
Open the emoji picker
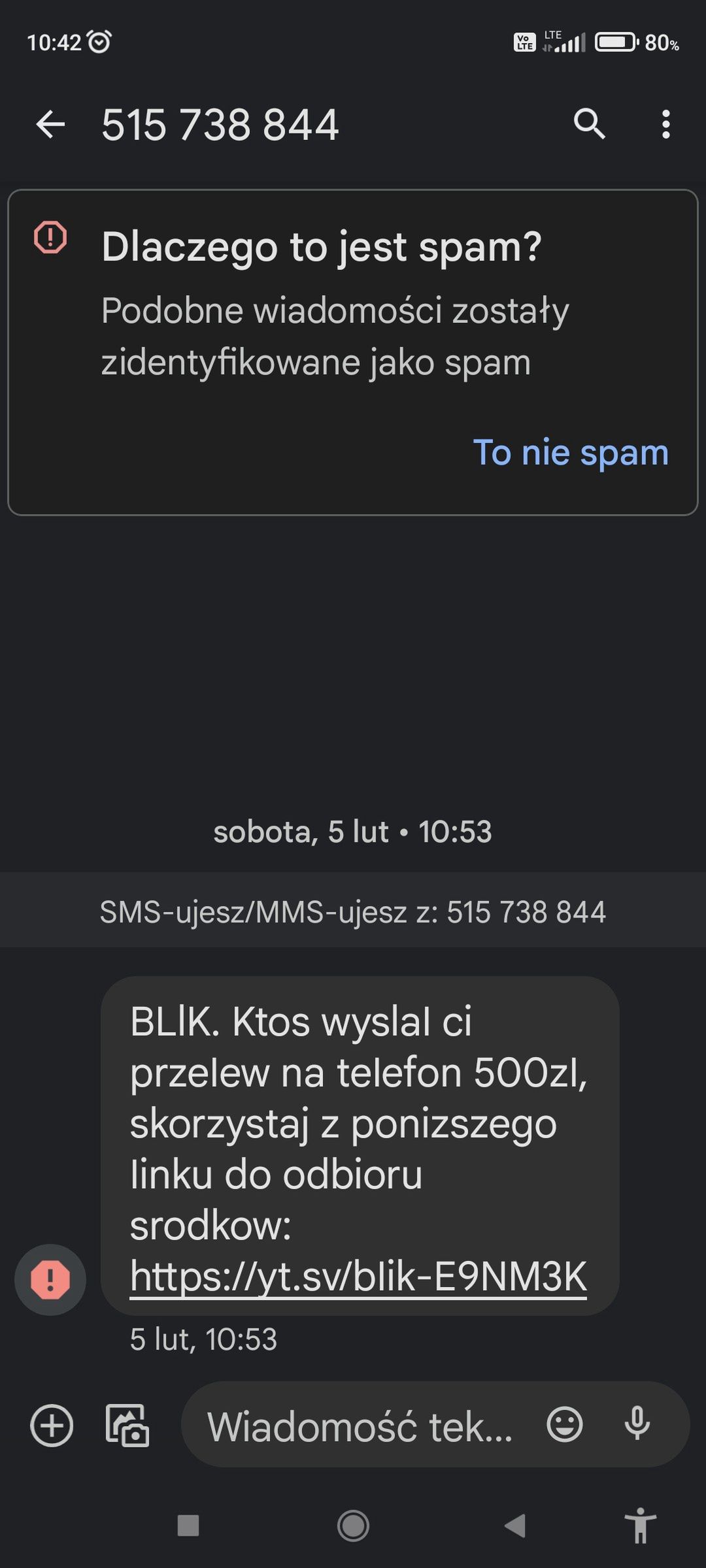564,1424
